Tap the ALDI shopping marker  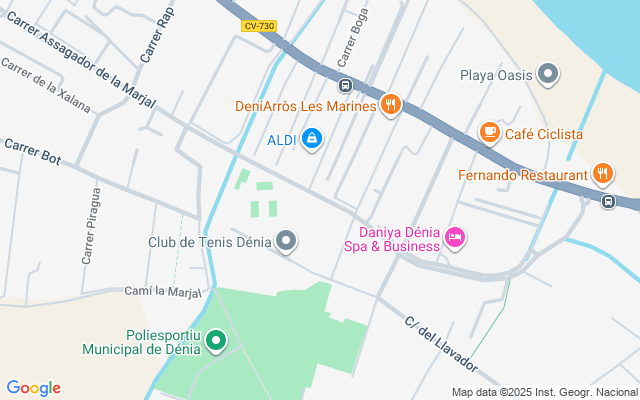click(x=312, y=139)
